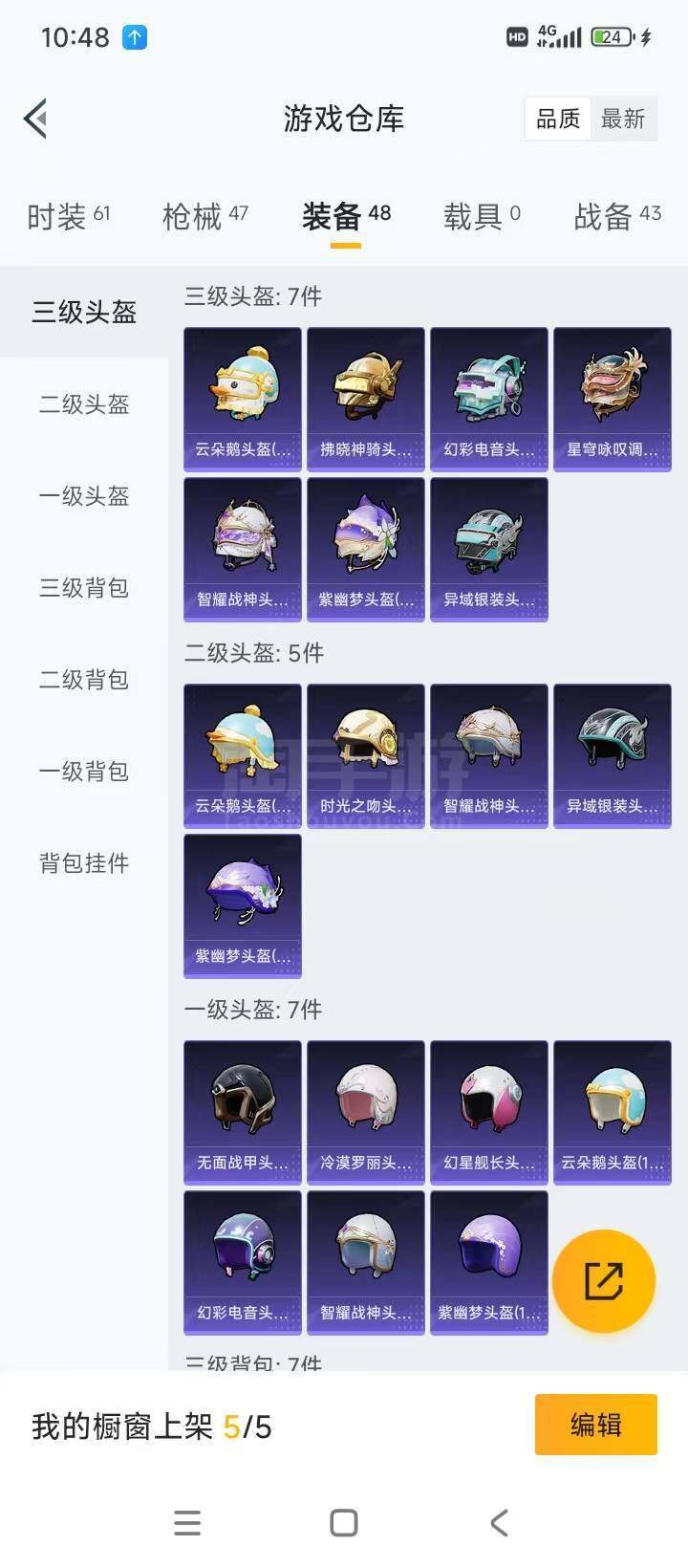Open the 拂晓神骑 helmet item
Screen dimensions: 688x1568
pos(366,399)
